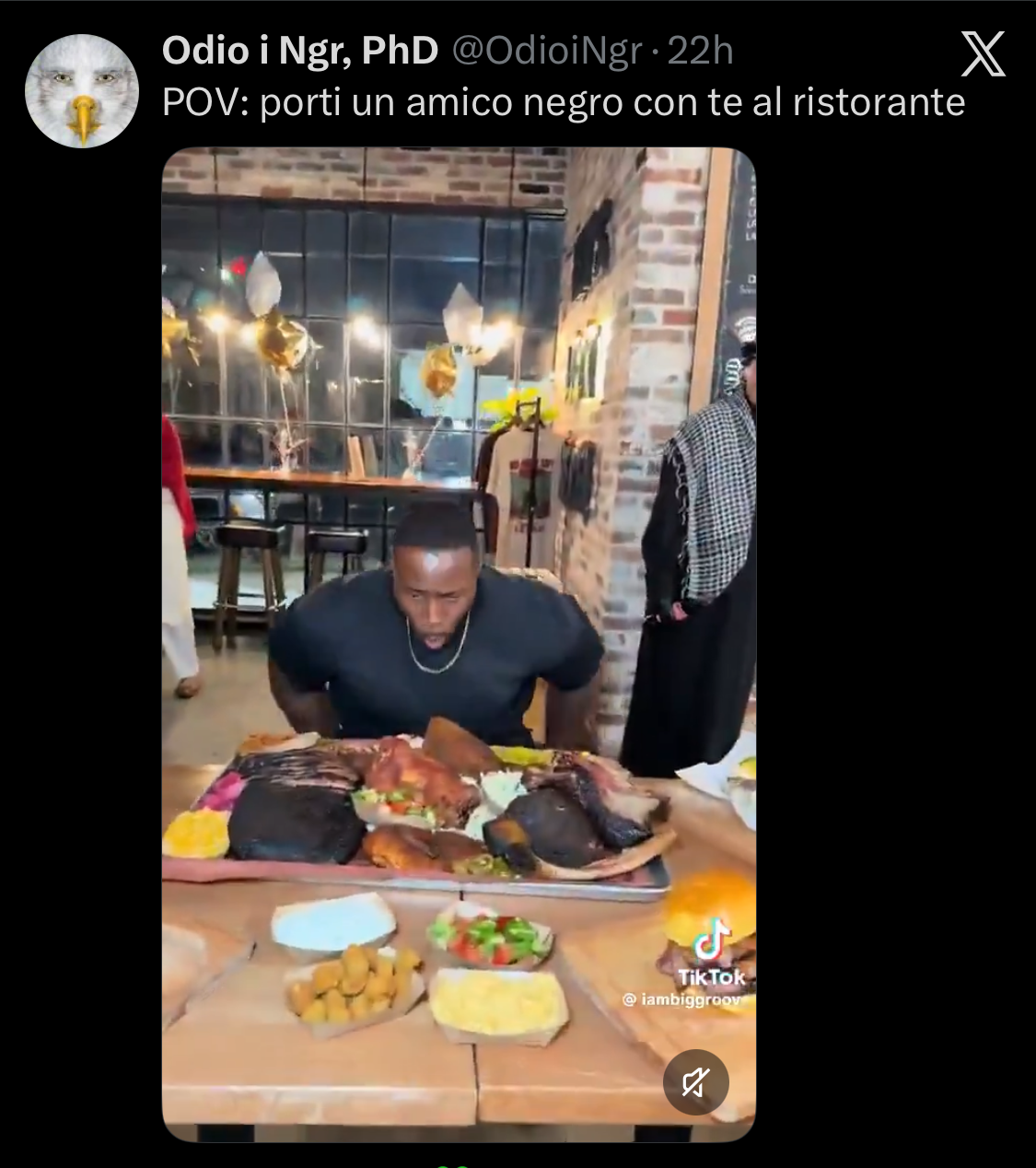This screenshot has height=1168, width=1036.
Task: Open the post via its 22h timestamp
Action: coord(700,52)
